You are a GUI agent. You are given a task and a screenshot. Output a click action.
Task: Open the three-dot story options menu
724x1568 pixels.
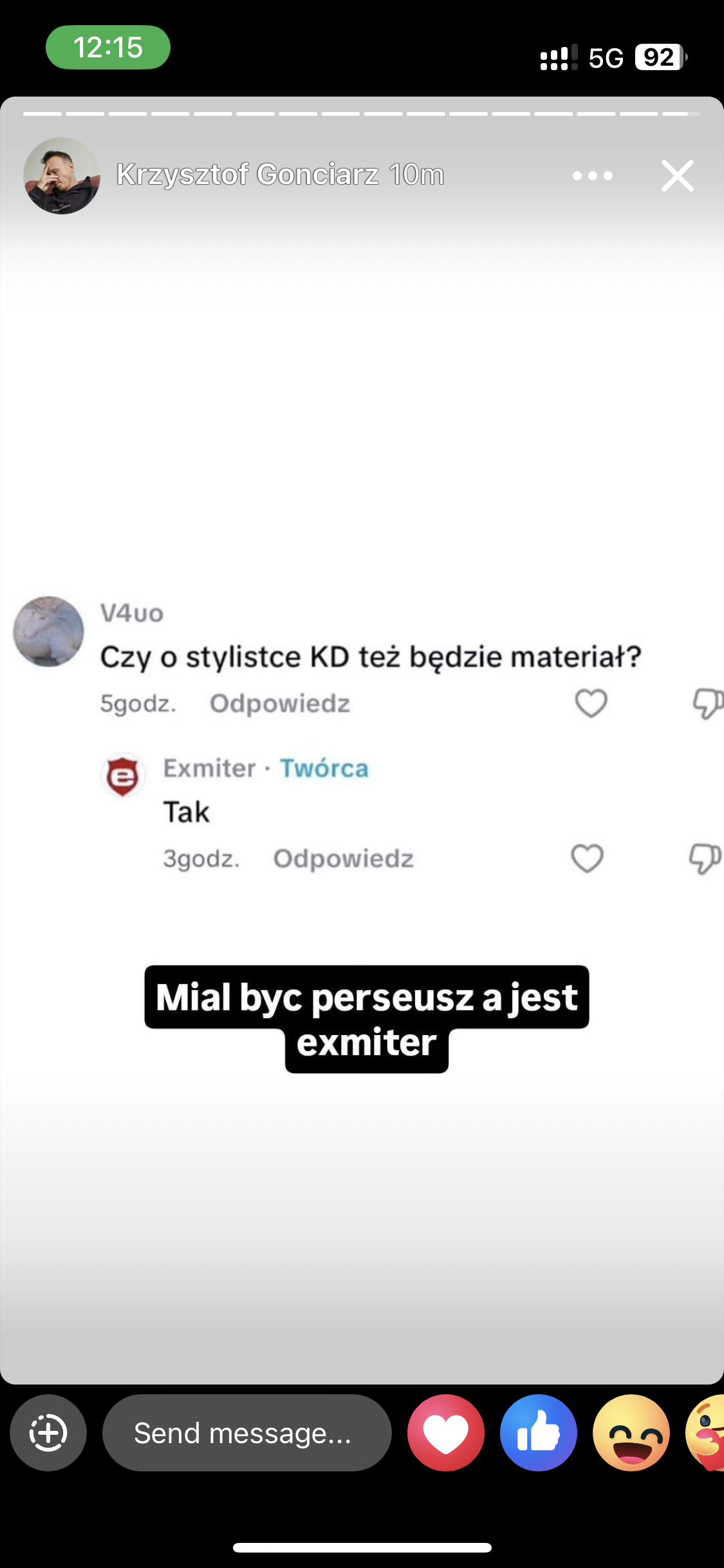pos(592,176)
